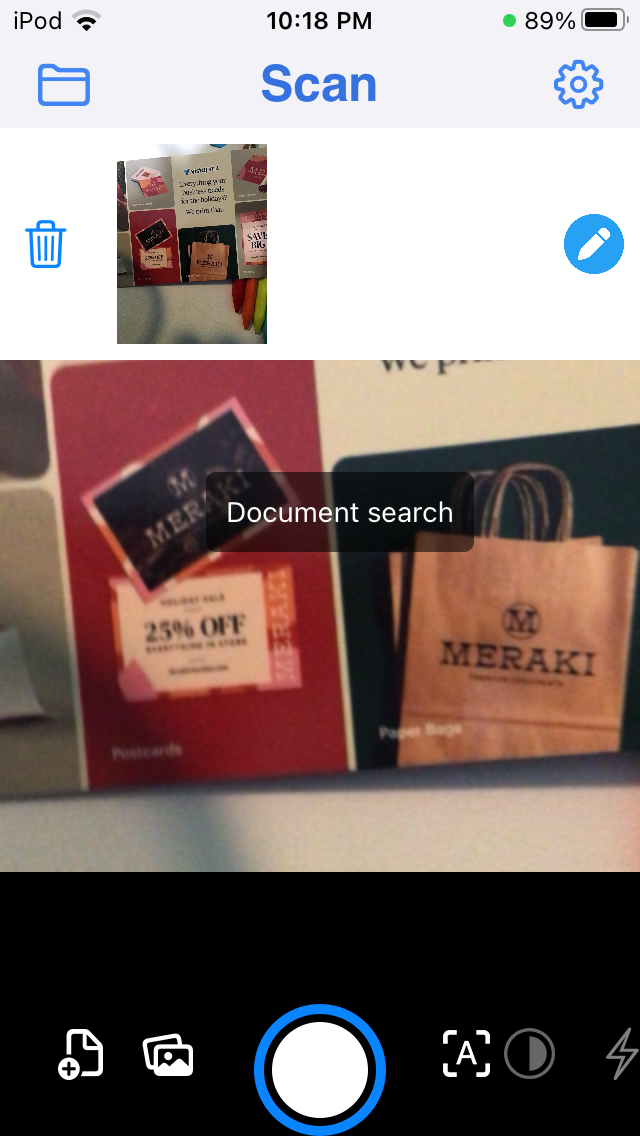Add a new document page
This screenshot has height=1136, width=640.
[80, 1055]
